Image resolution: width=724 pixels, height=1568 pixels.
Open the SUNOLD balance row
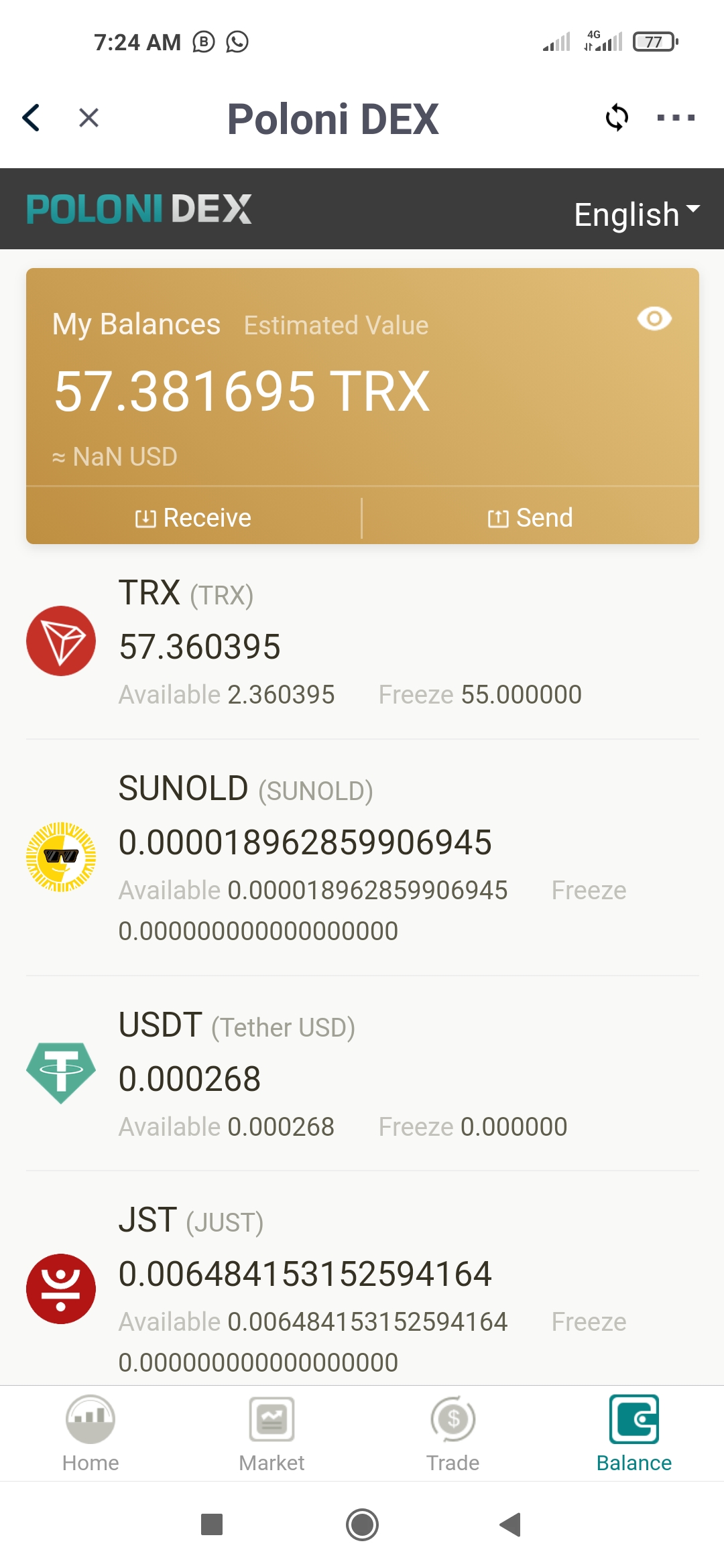tap(362, 858)
